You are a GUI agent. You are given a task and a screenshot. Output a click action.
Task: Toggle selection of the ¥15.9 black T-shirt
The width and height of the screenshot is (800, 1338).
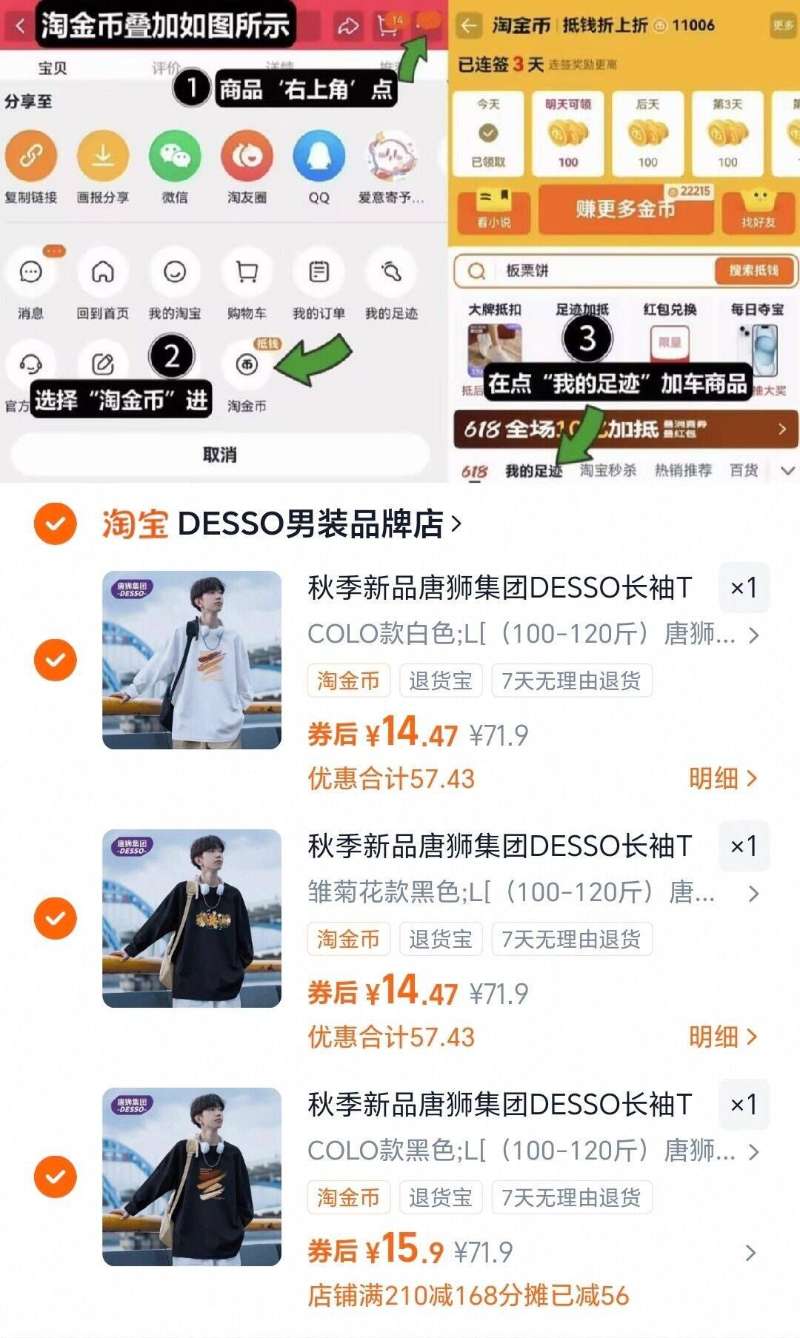(55, 1178)
